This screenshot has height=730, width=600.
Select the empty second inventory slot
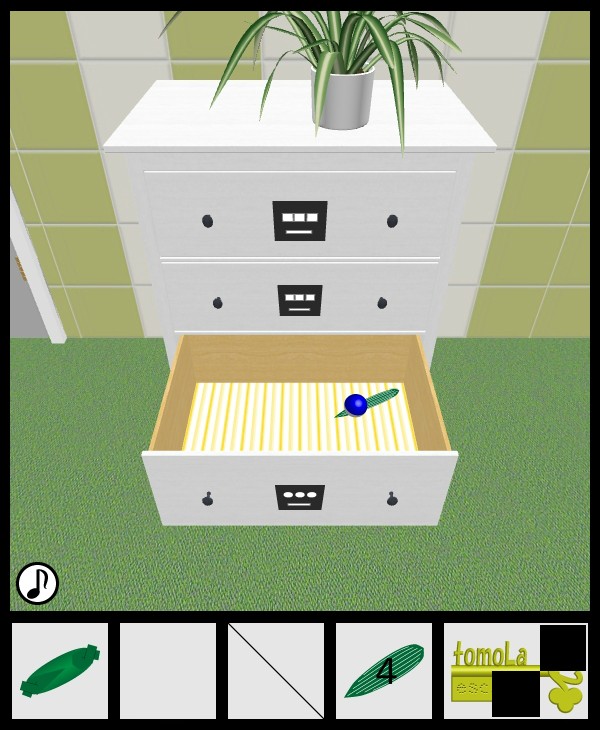168,671
